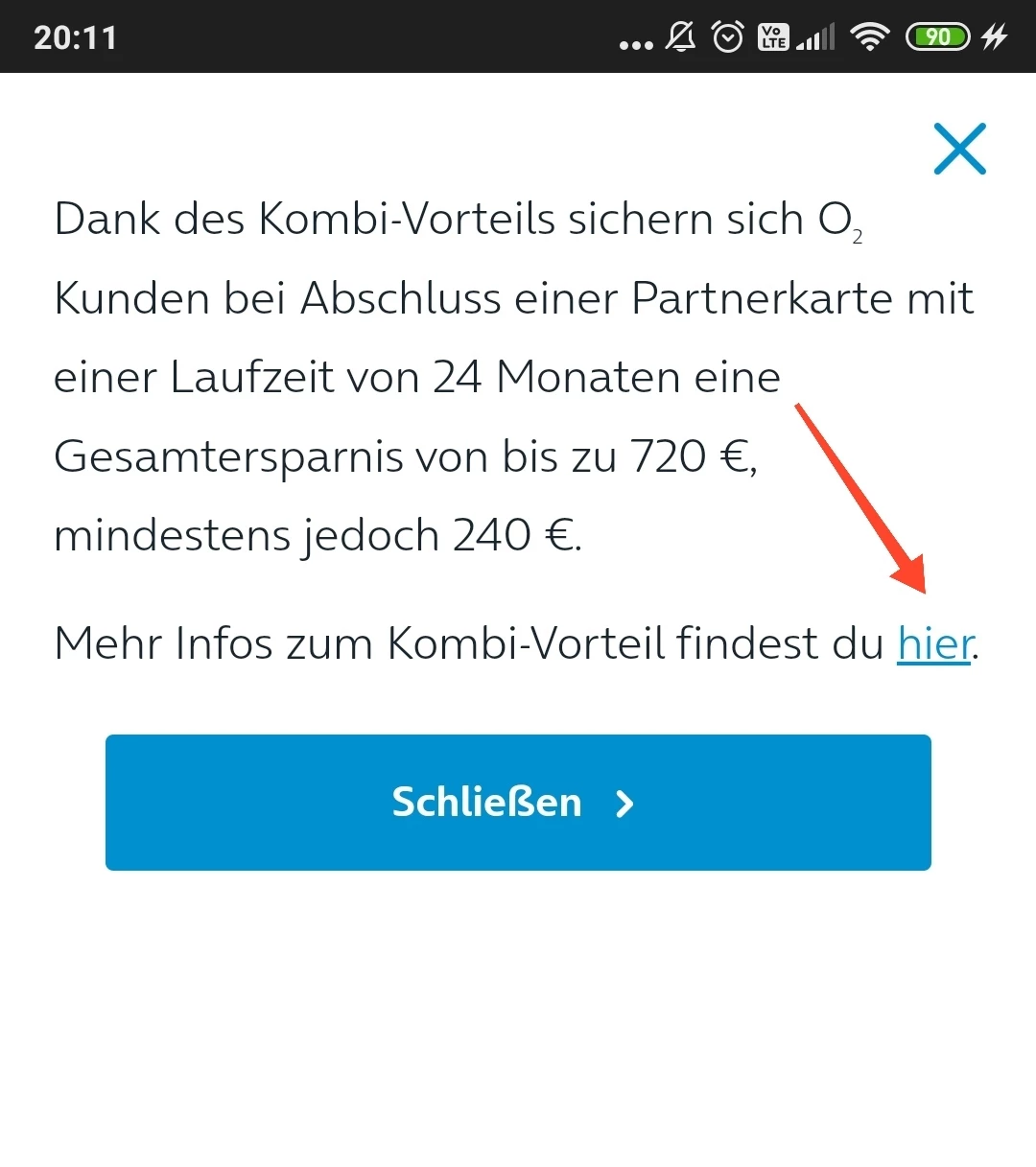Open the 'hier' Kombi-Vorteil link
This screenshot has width=1036, height=1167.
pos(934,643)
